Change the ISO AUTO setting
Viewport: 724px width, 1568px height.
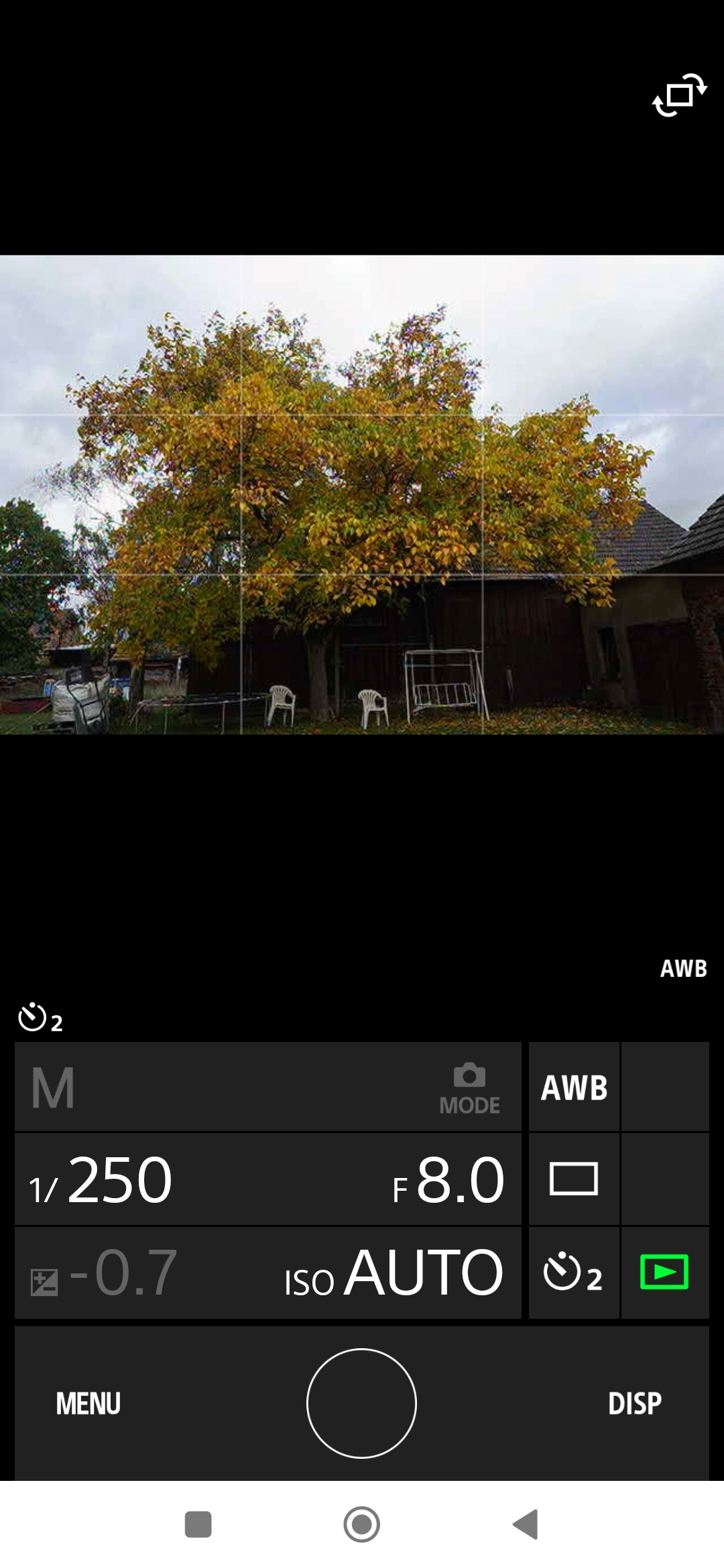click(x=394, y=1273)
